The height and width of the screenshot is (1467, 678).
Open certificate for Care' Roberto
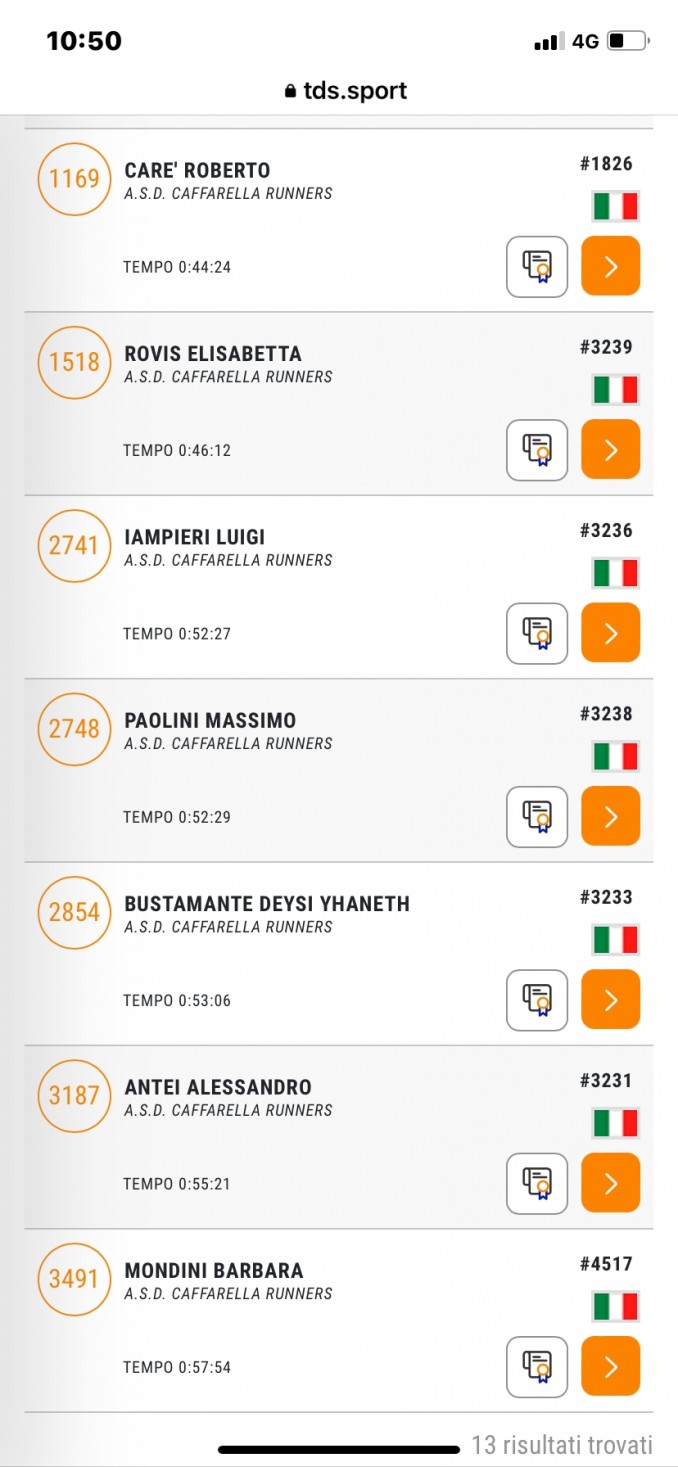click(537, 266)
